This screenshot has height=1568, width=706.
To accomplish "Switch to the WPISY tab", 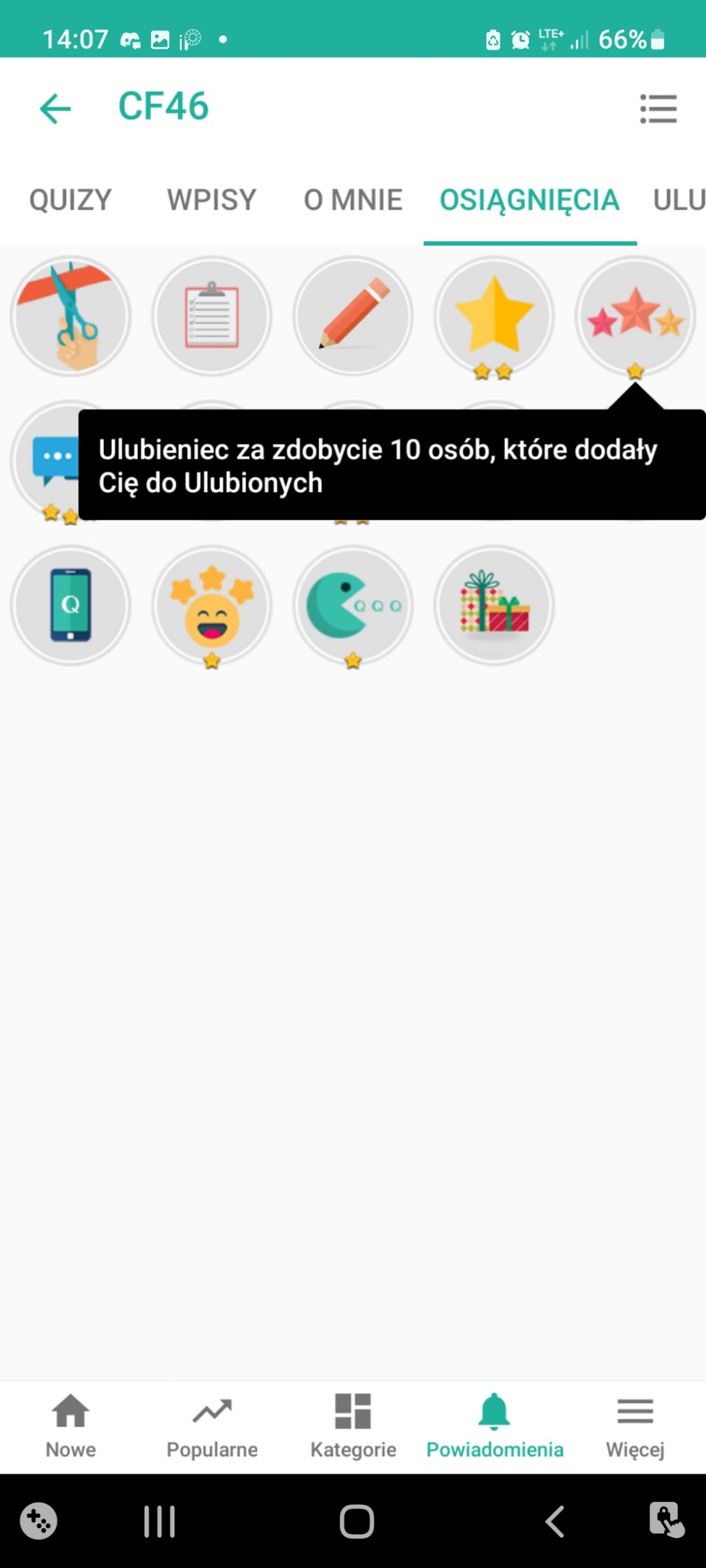I will [x=212, y=200].
